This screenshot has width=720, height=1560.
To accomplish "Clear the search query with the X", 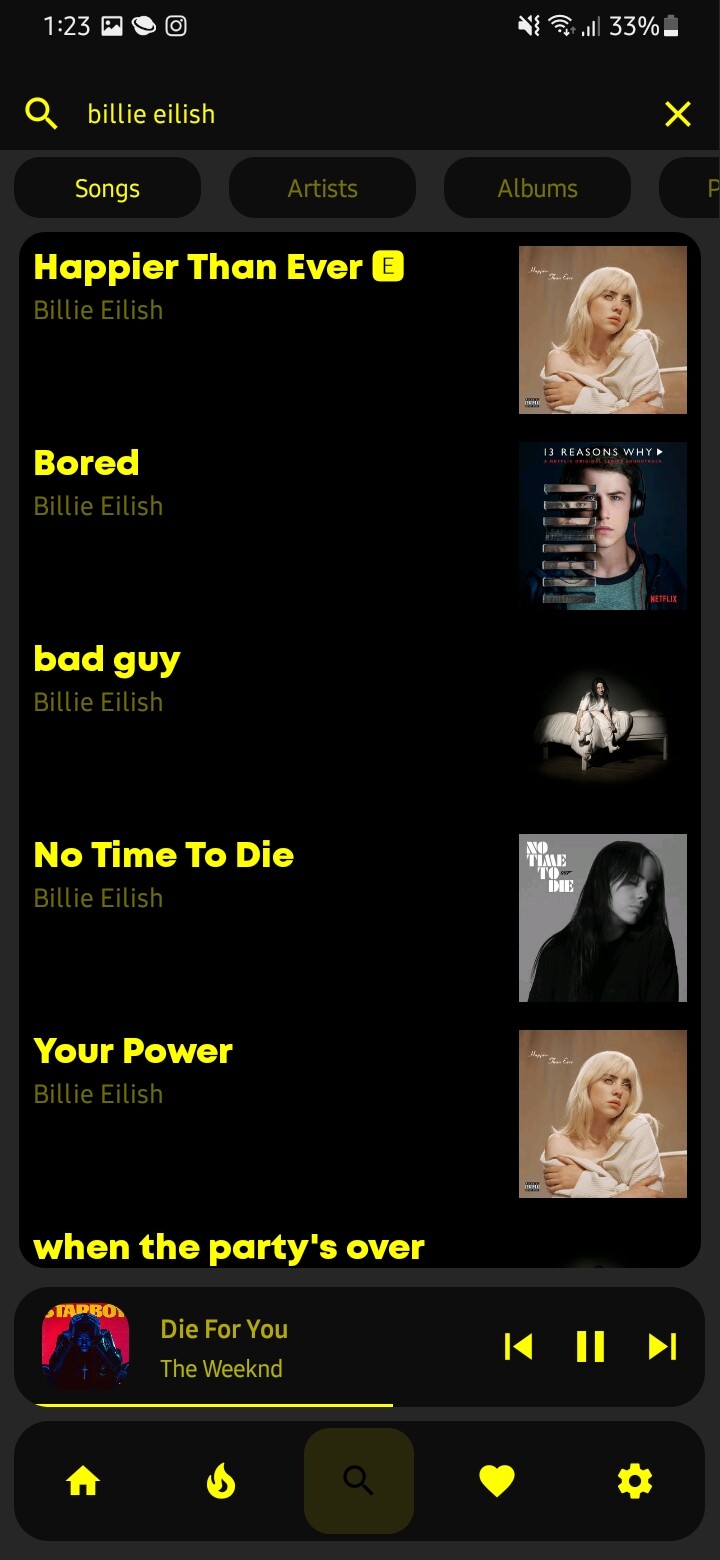I will (x=677, y=115).
